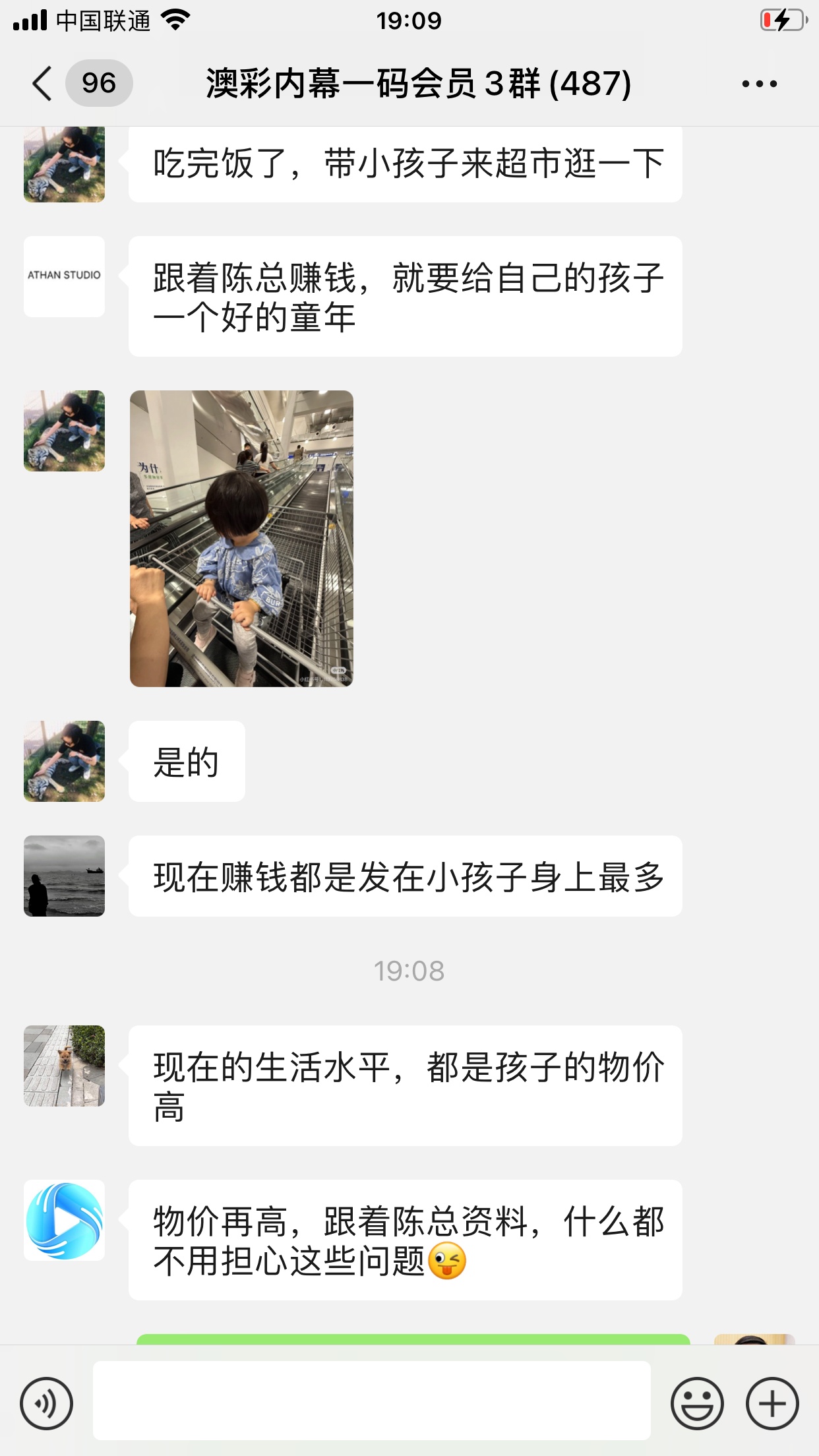The width and height of the screenshot is (819, 1456).
Task: Focus the message text field
Action: tap(371, 1400)
